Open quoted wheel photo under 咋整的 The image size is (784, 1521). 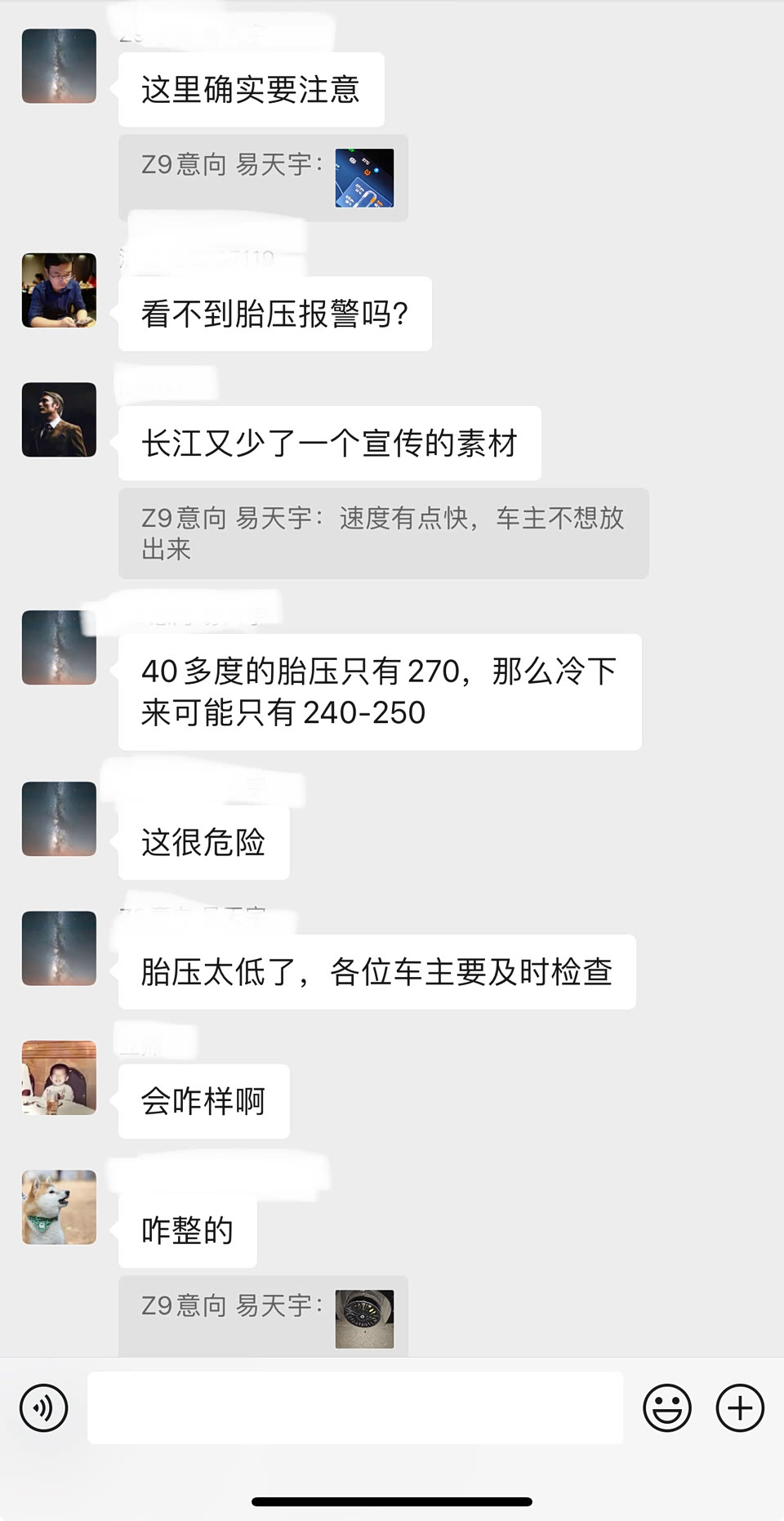[364, 1318]
